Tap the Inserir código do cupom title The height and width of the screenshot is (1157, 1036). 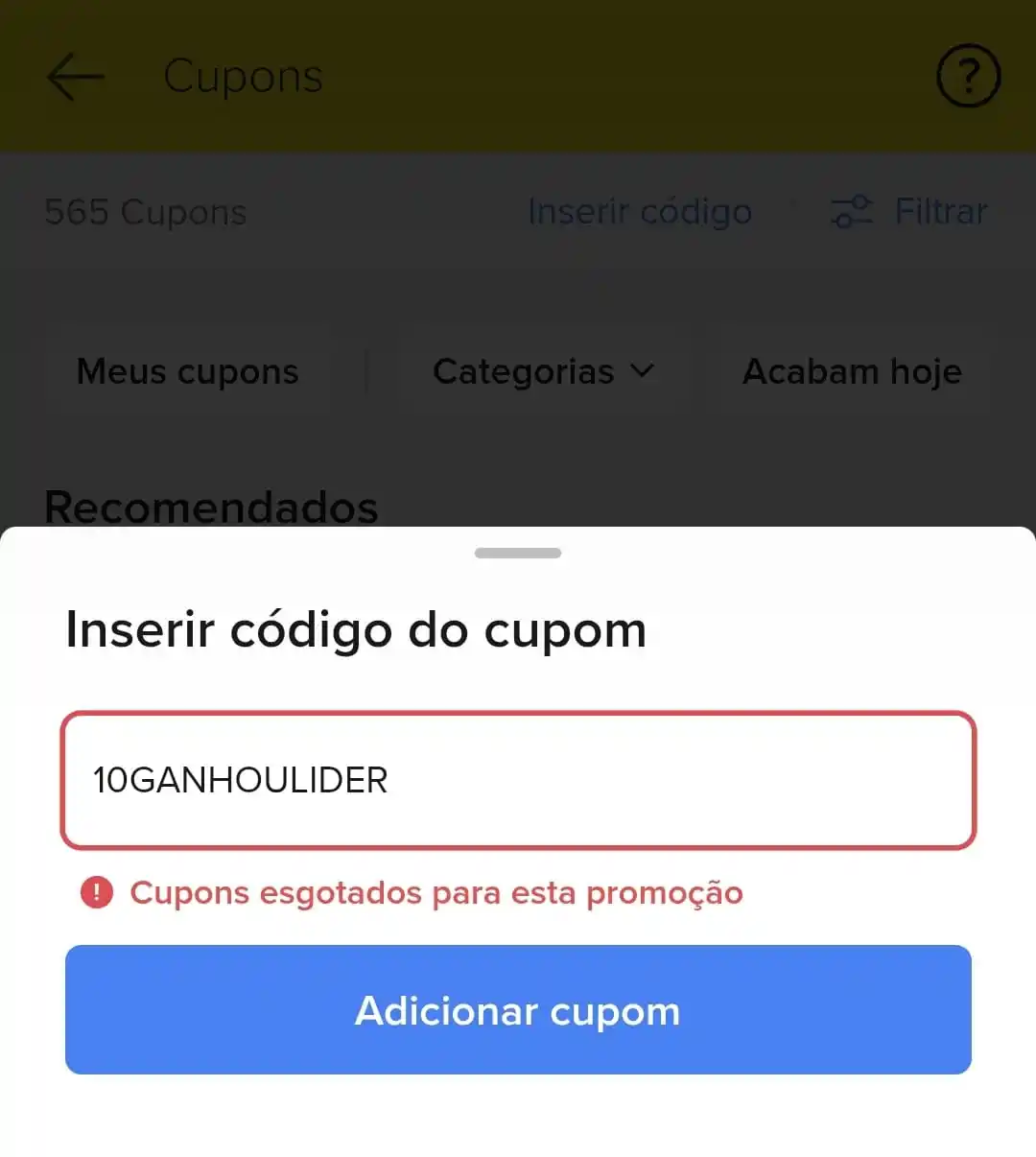(x=355, y=630)
